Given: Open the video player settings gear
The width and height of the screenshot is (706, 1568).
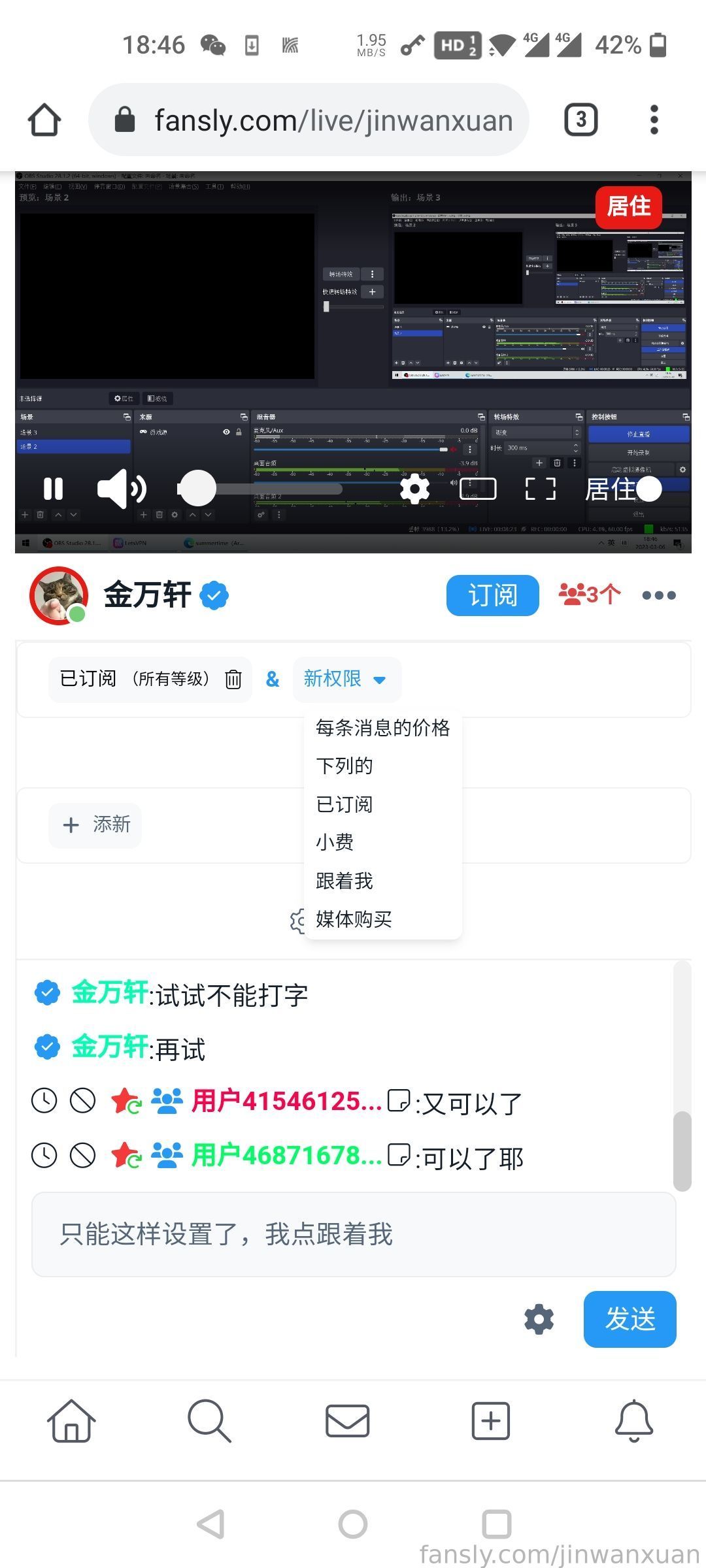Looking at the screenshot, I should click(414, 489).
